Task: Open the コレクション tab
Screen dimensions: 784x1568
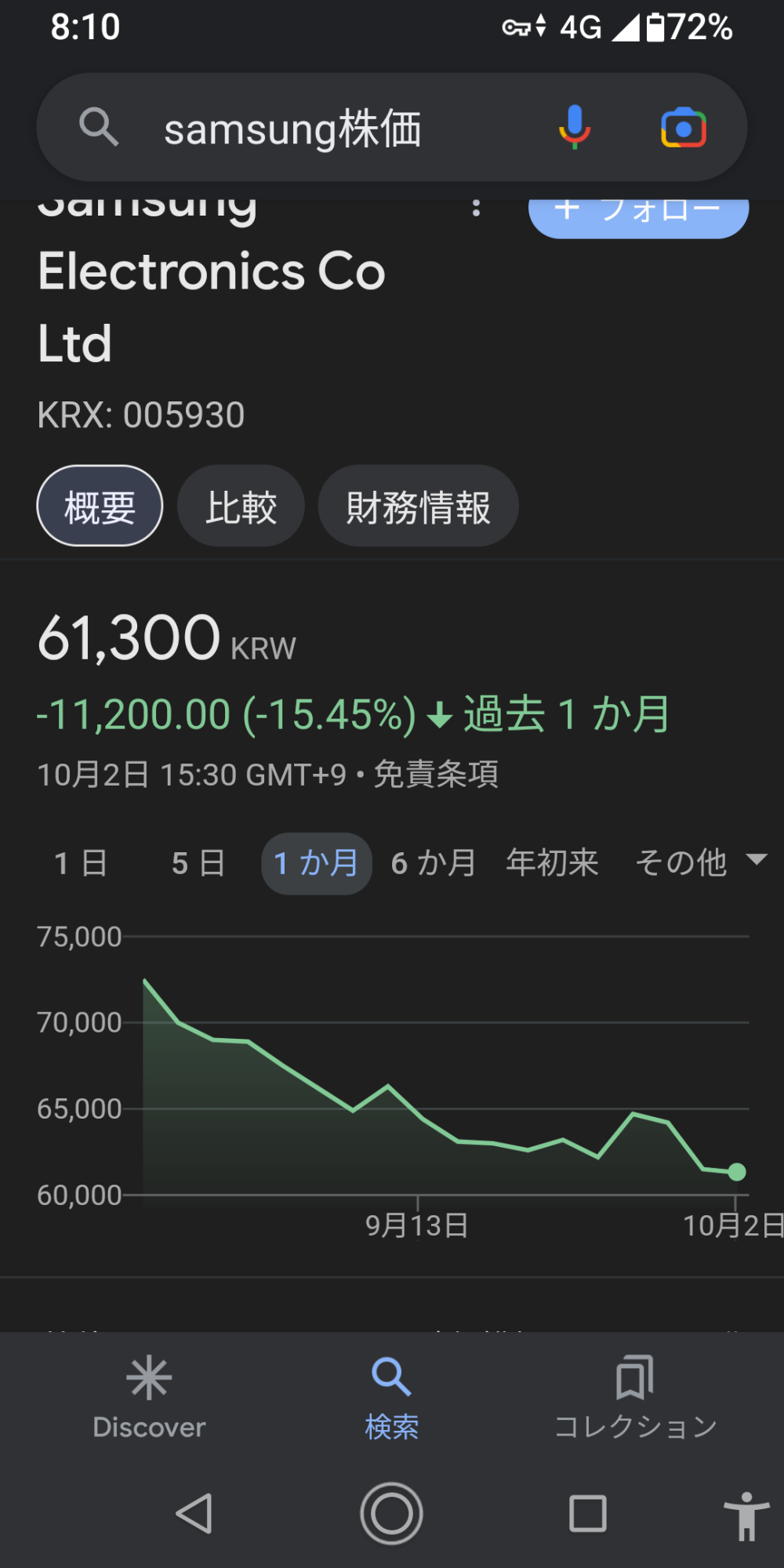Action: coord(635,1398)
